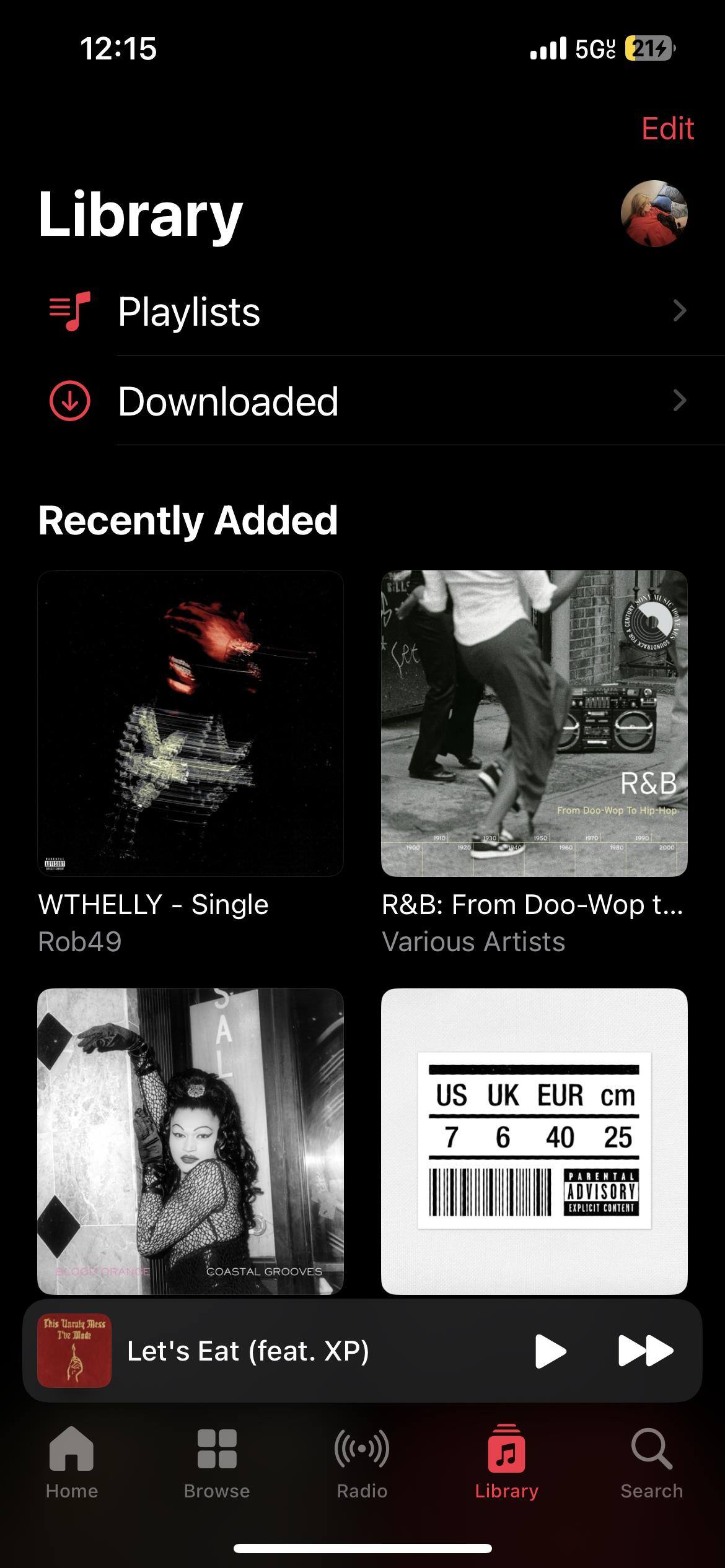Select the Library tab

click(507, 1463)
